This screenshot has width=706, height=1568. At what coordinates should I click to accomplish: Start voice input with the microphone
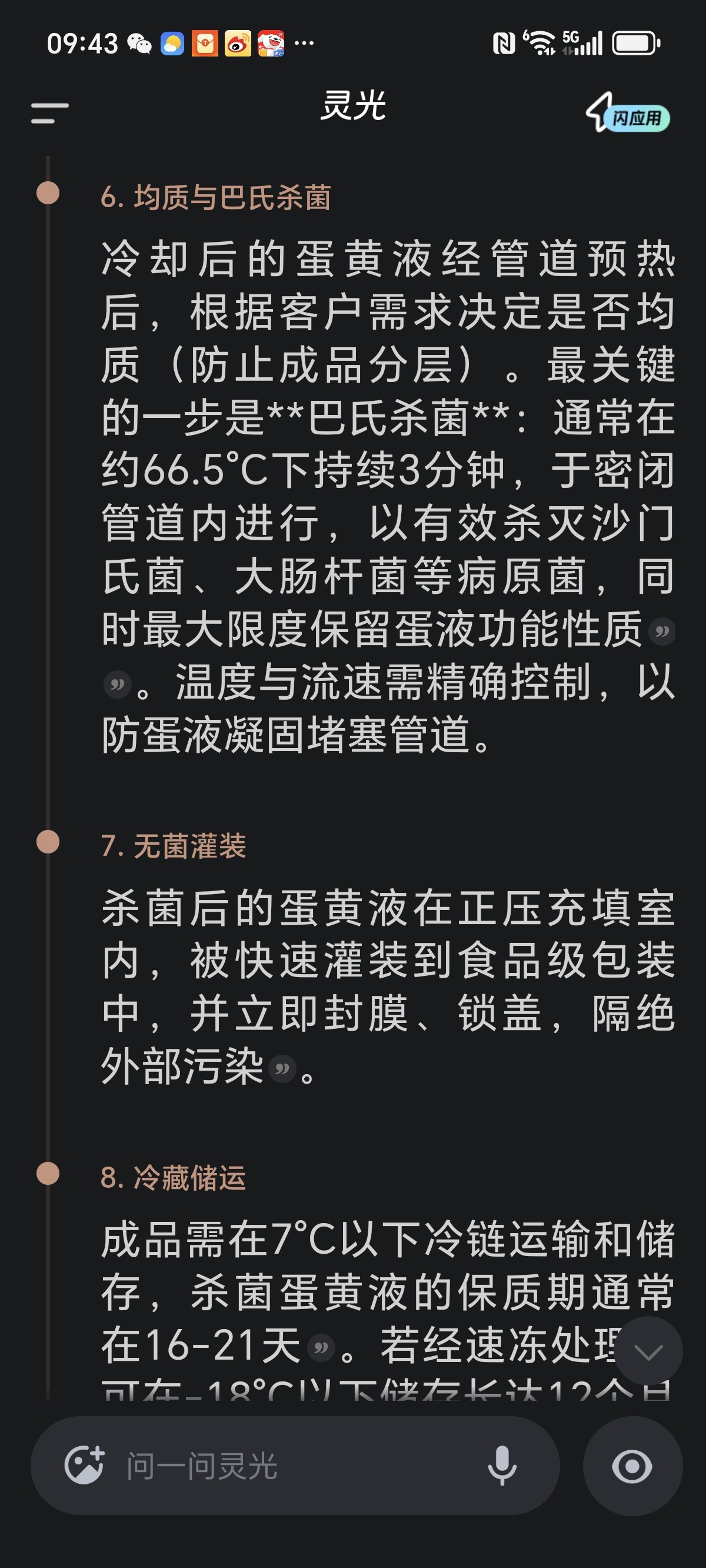coord(502,1466)
